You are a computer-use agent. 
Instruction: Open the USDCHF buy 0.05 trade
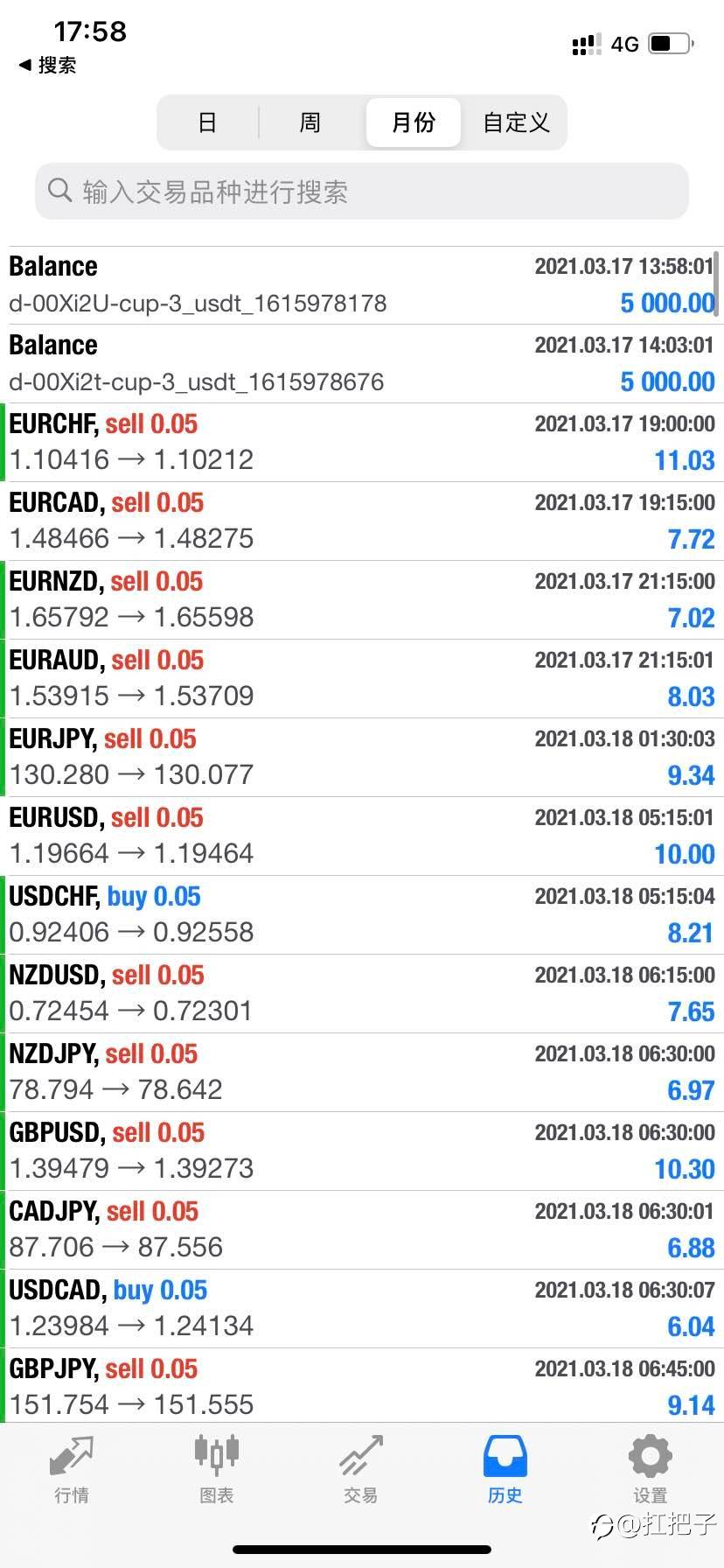tap(362, 914)
